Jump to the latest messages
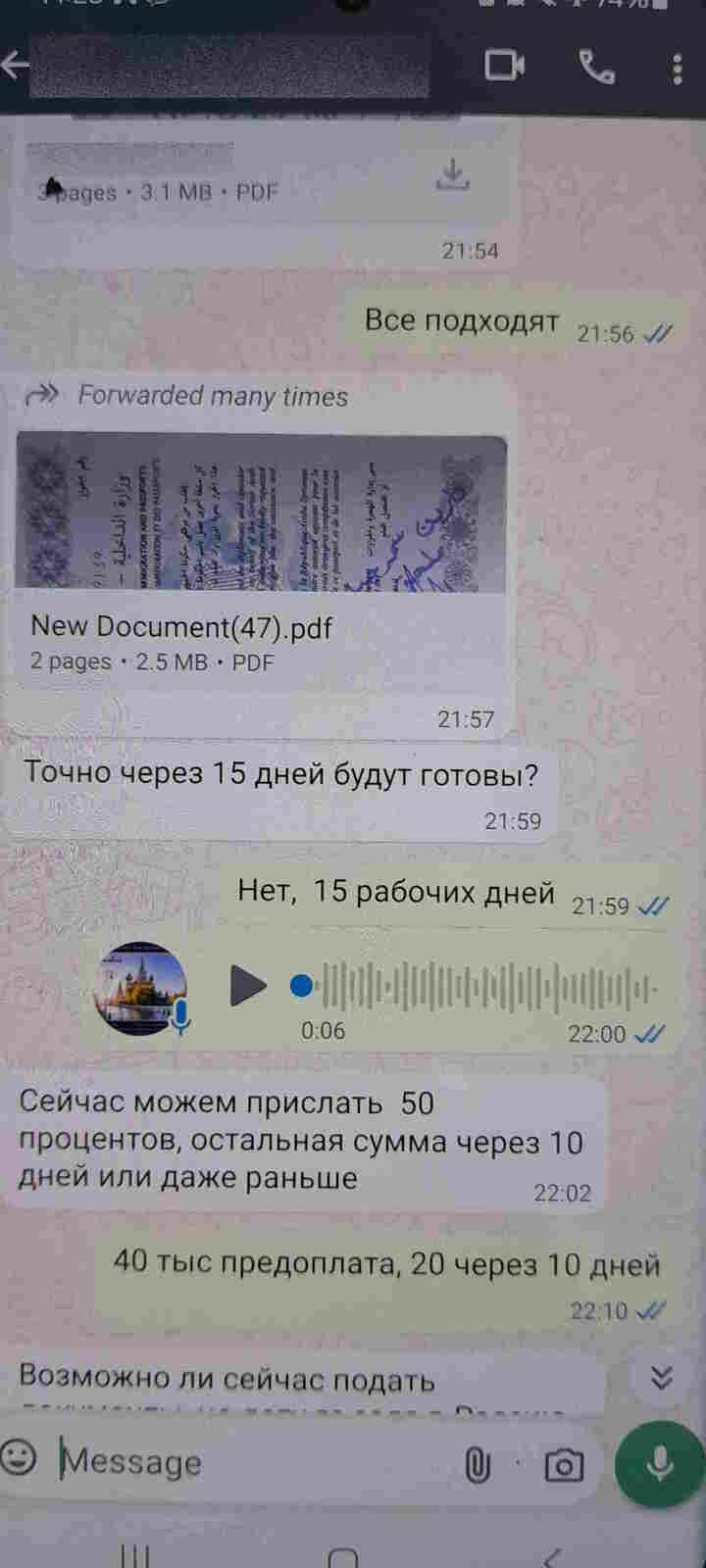 (662, 1377)
